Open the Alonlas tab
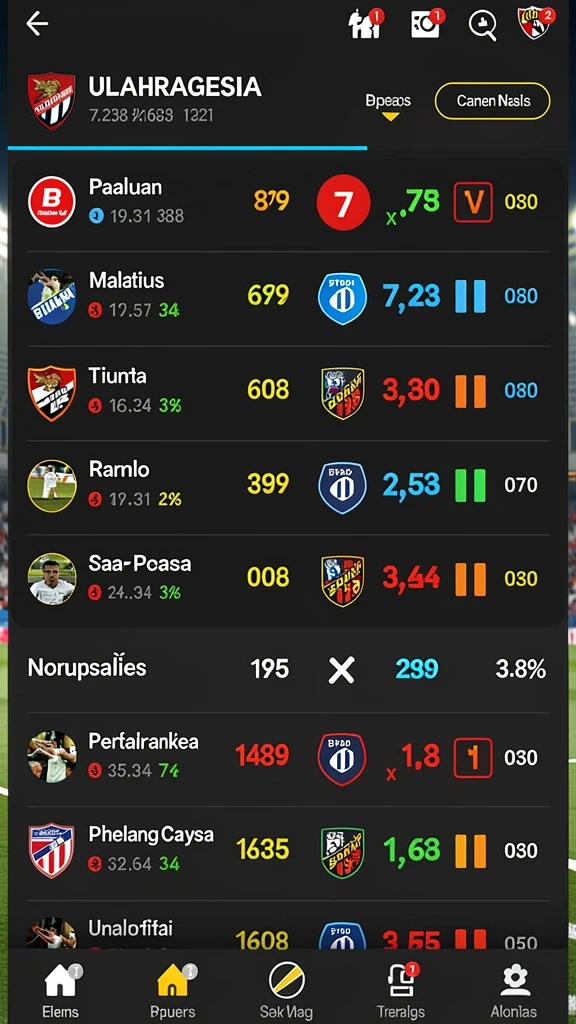Screen dimensions: 576x1024 click(x=514, y=990)
